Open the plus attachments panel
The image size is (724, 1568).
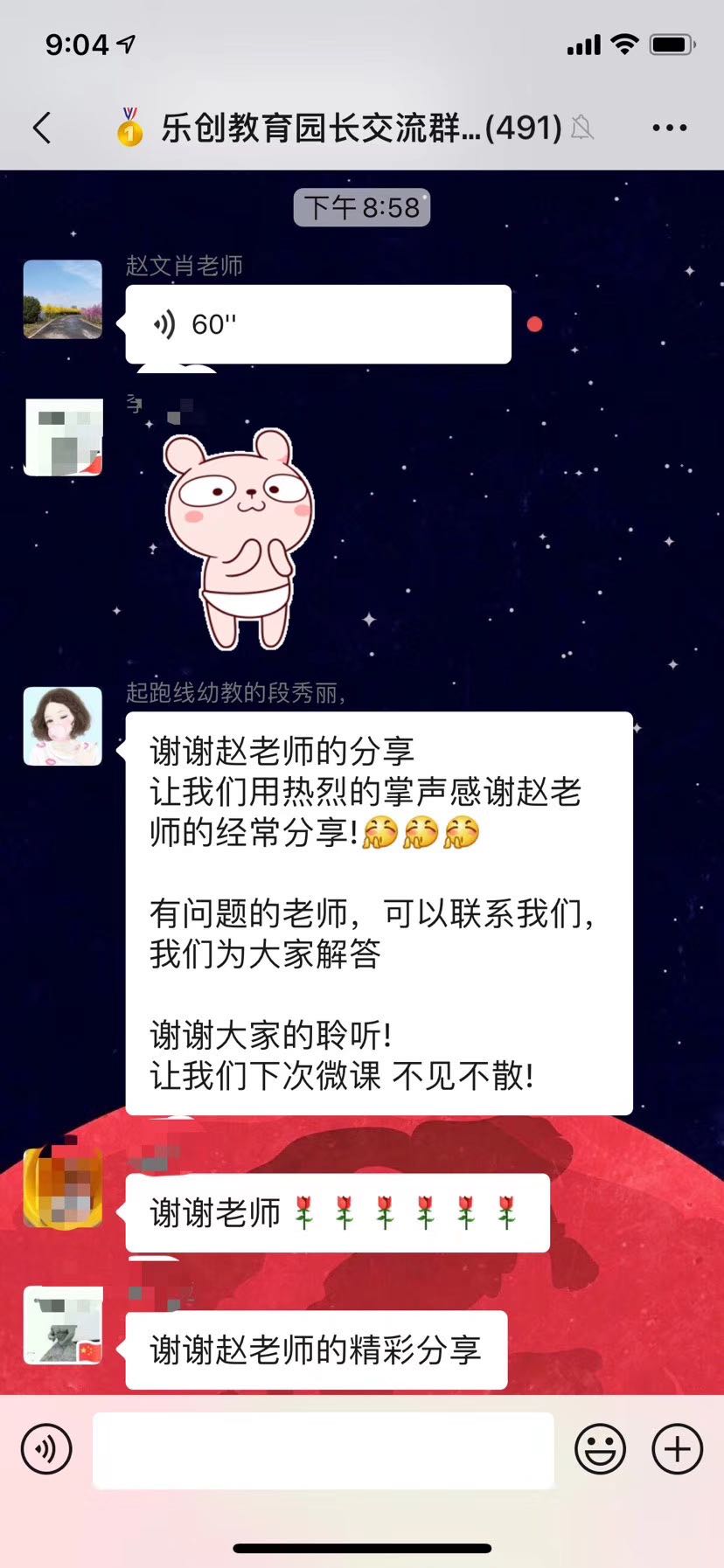pyautogui.click(x=678, y=1449)
